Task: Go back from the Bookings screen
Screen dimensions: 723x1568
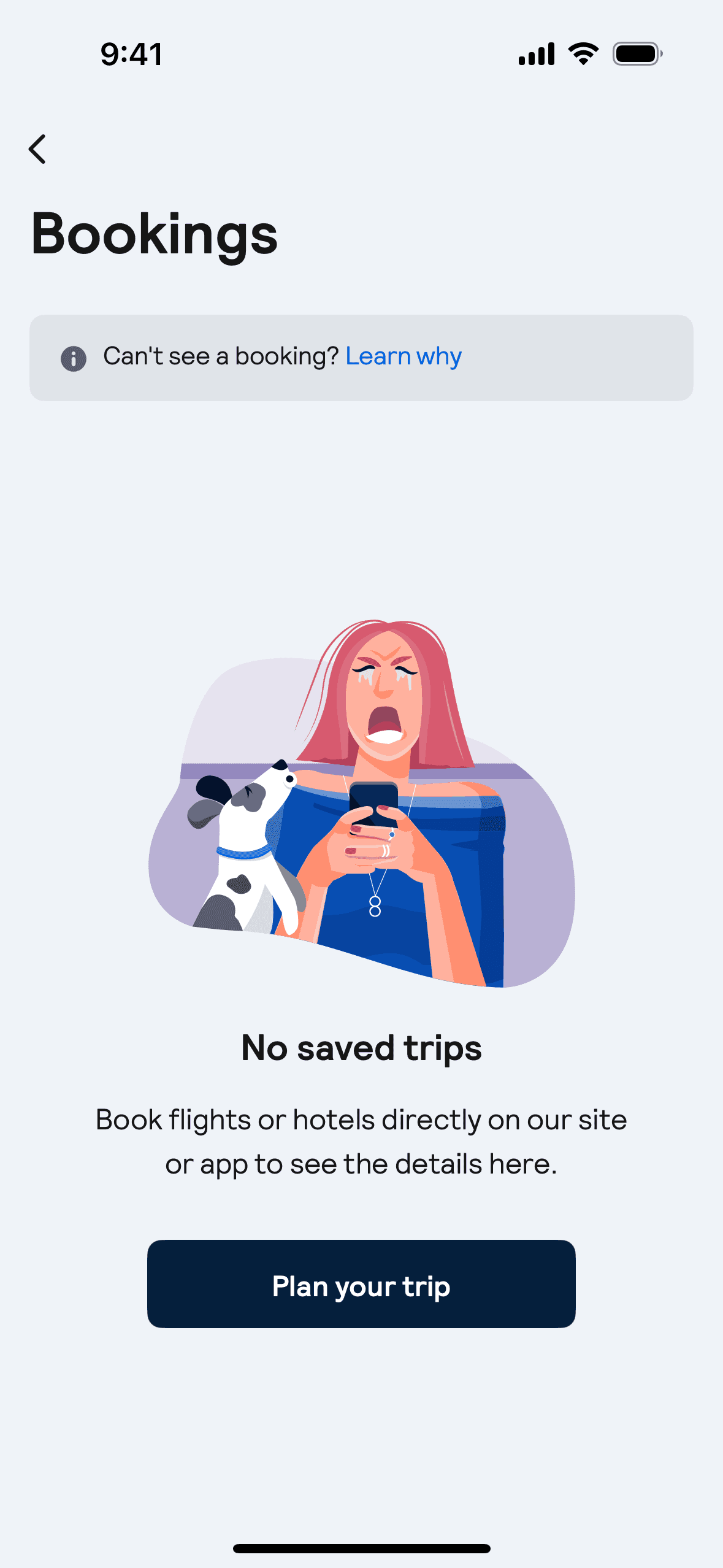Action: (37, 149)
